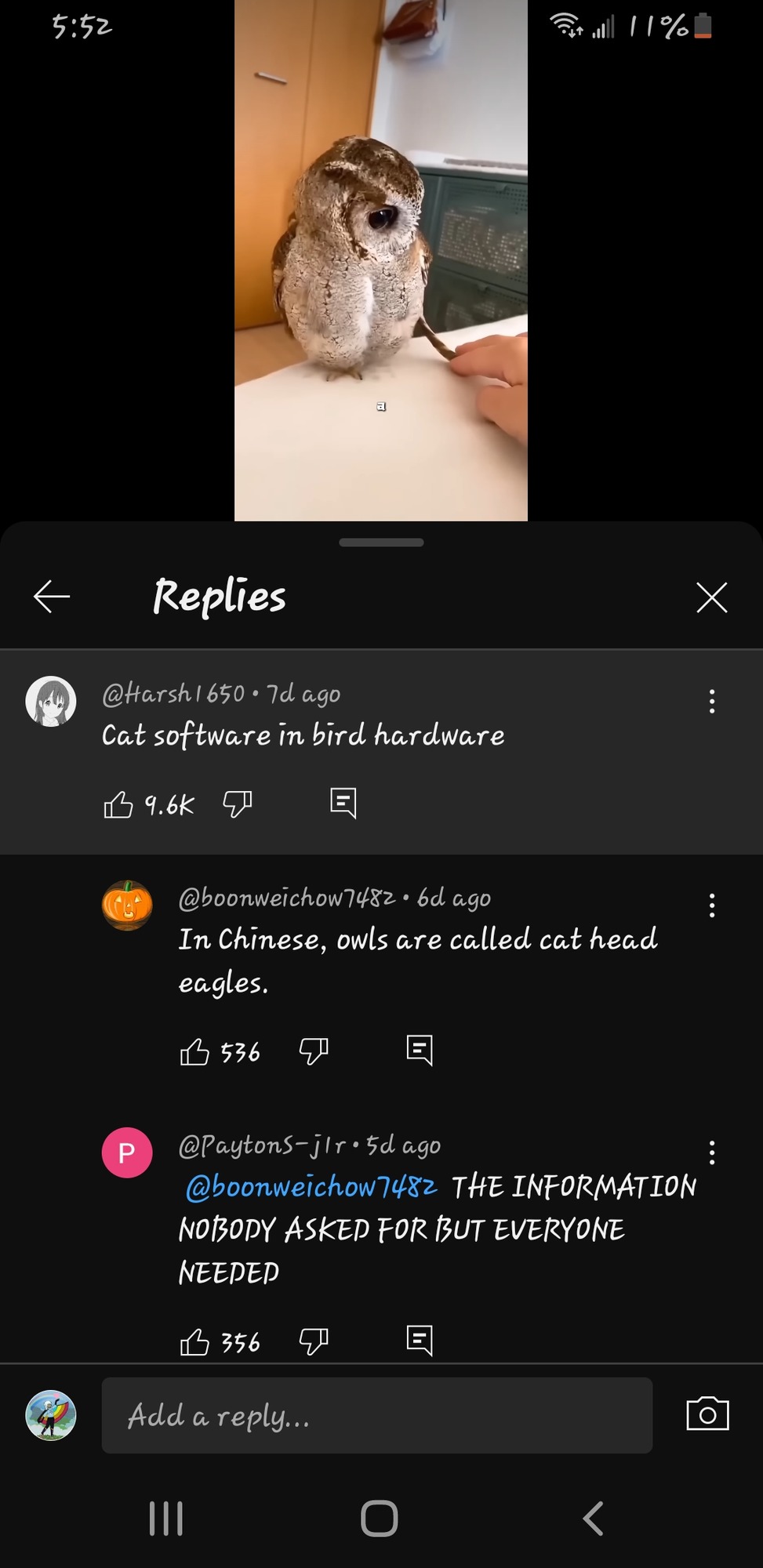Open the blue @boonweichow7482 mention link
The width and height of the screenshot is (763, 1568).
[311, 1187]
